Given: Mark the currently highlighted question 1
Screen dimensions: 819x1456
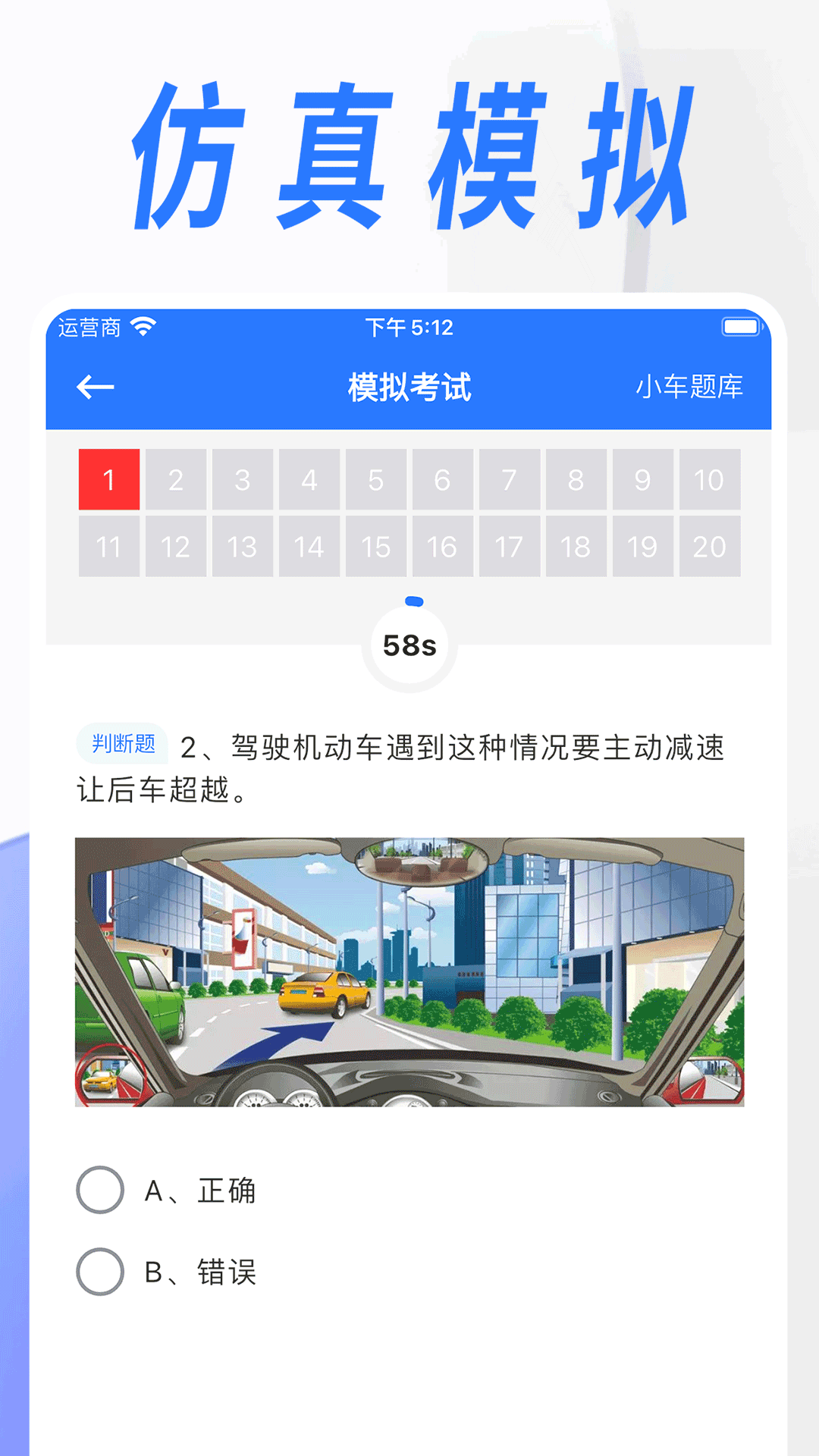Looking at the screenshot, I should (x=108, y=479).
